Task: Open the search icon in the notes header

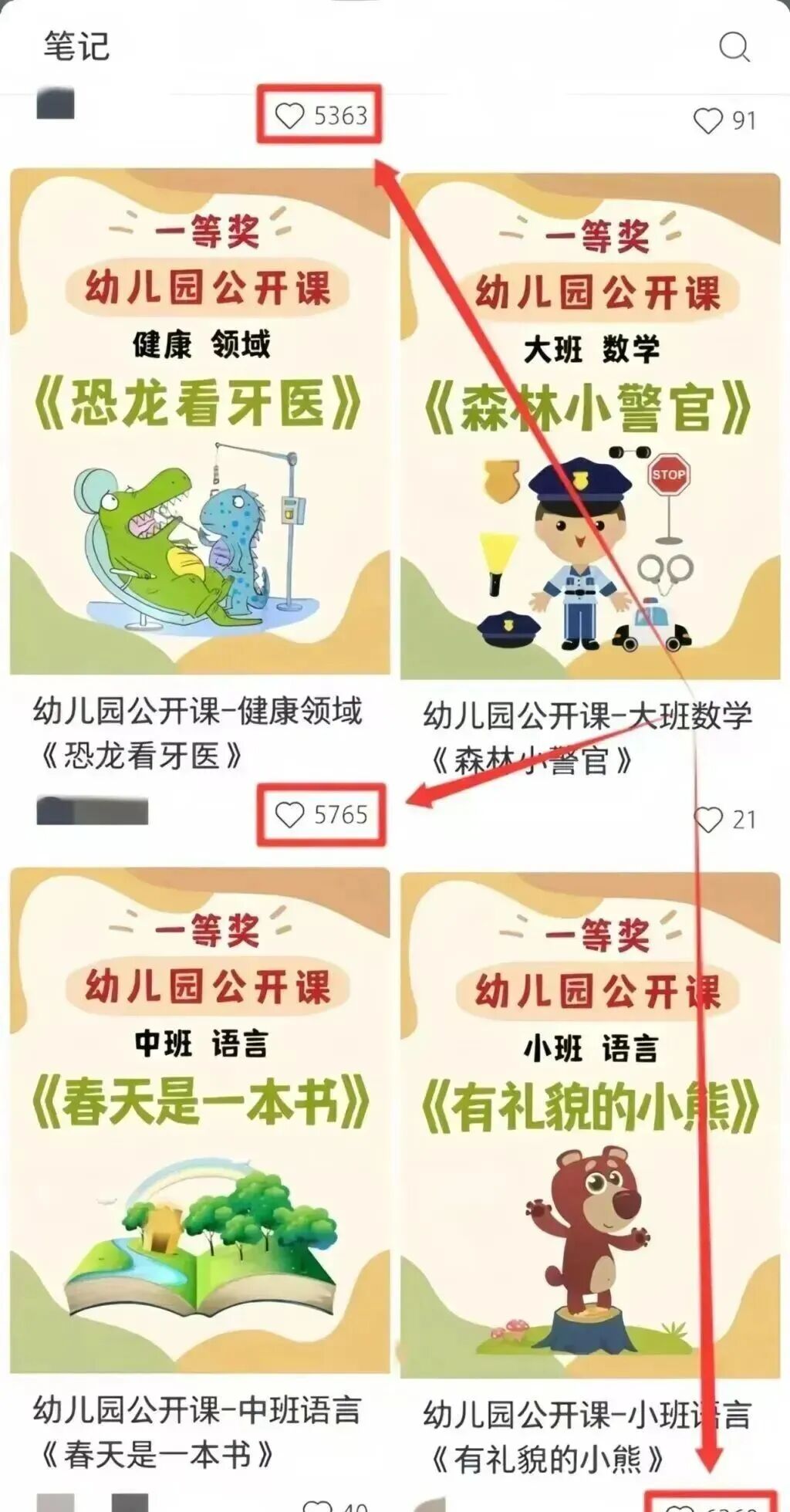Action: pos(734,47)
